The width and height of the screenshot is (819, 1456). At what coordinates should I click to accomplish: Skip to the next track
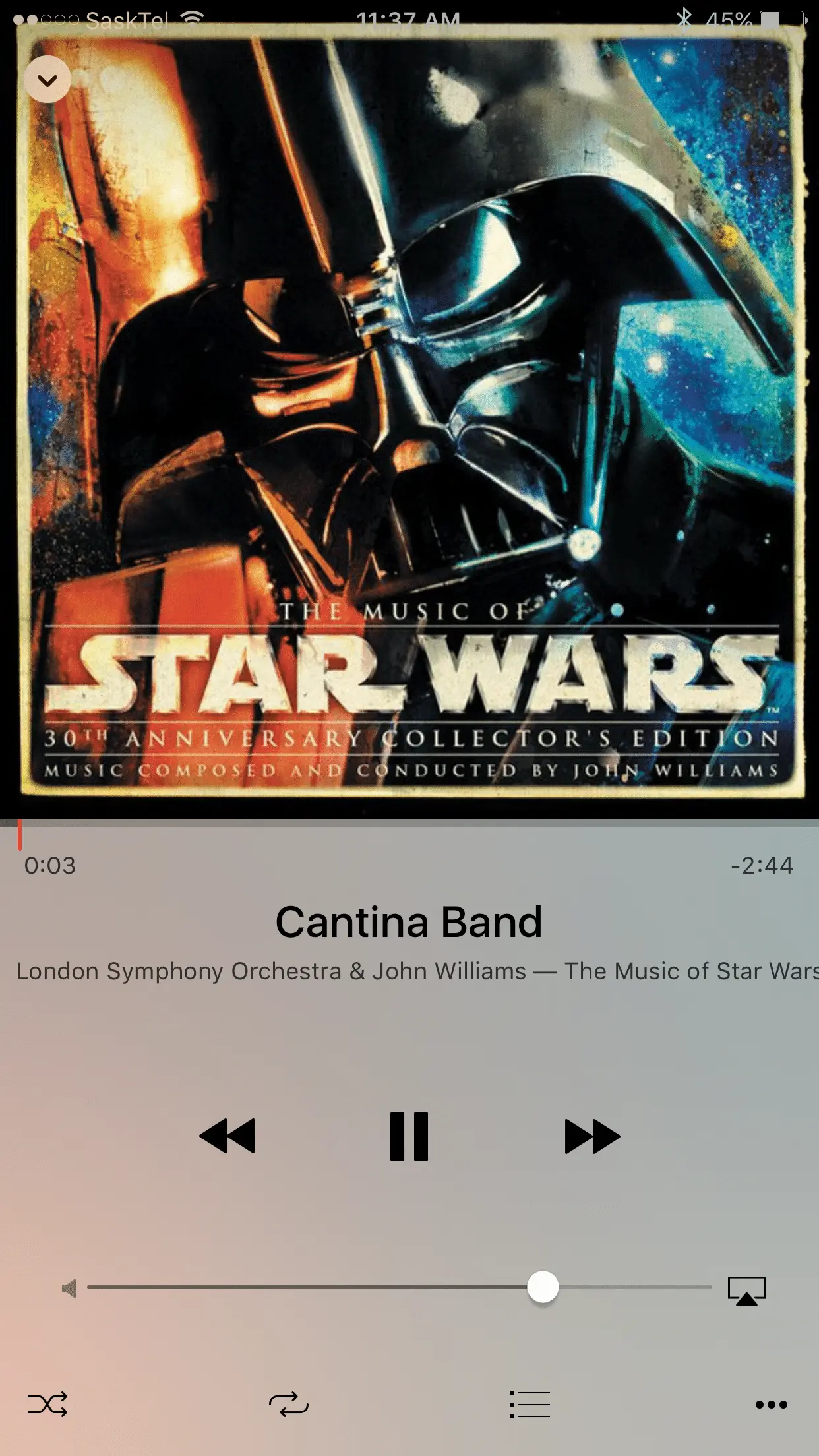point(591,1136)
